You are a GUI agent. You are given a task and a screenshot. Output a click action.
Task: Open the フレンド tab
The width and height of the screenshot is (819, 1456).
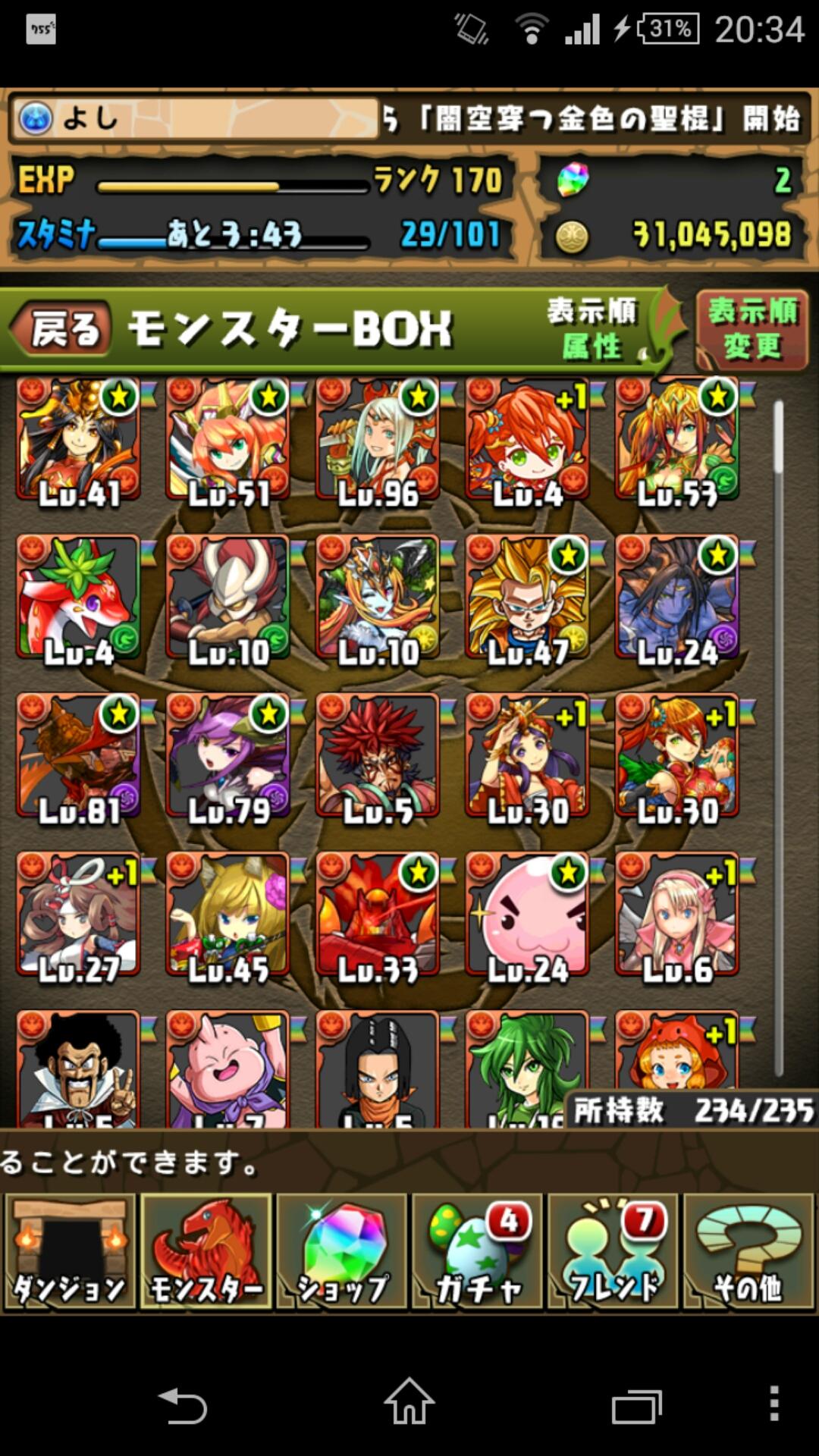tap(613, 1251)
